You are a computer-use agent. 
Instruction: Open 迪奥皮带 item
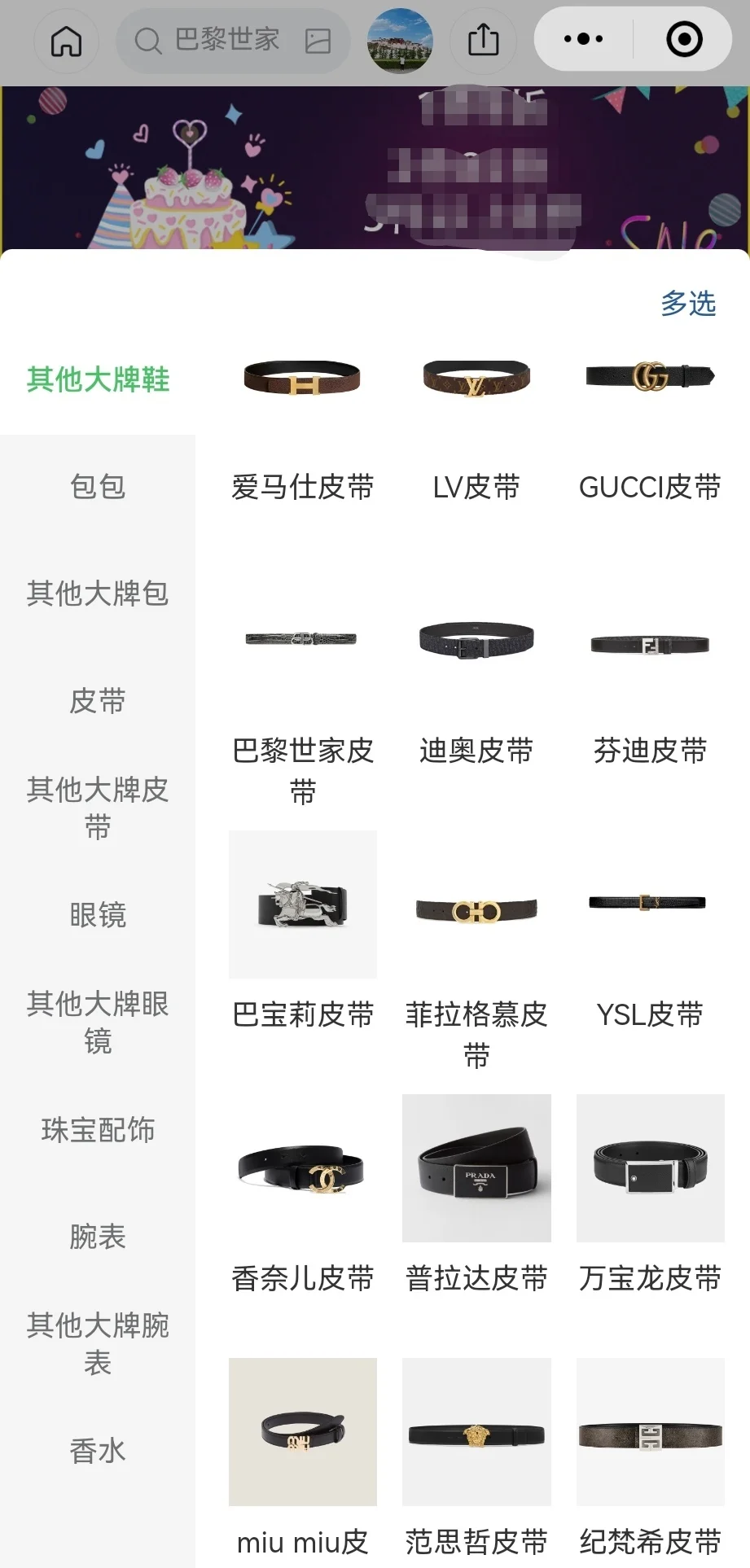tap(476, 684)
